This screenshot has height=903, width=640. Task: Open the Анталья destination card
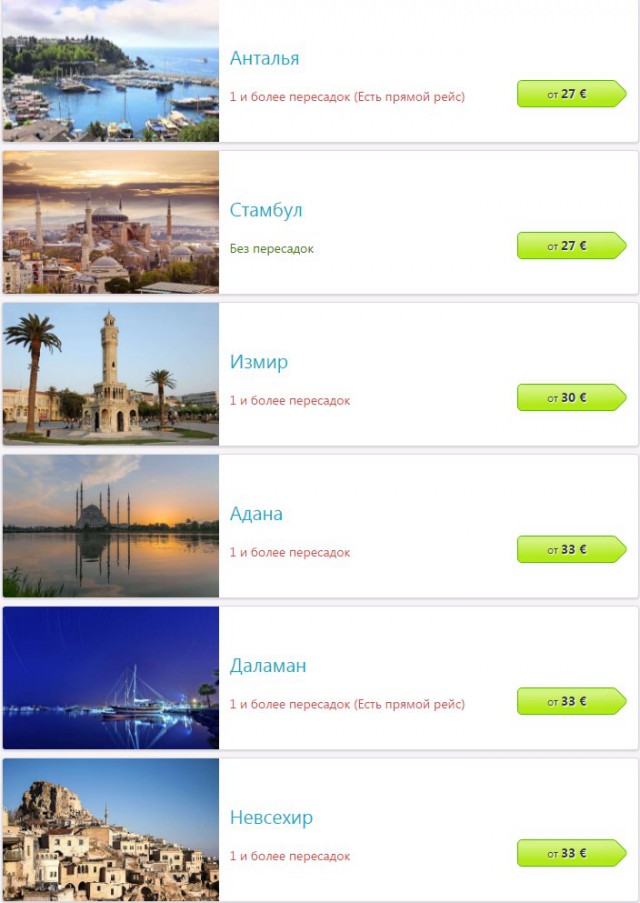tap(264, 58)
